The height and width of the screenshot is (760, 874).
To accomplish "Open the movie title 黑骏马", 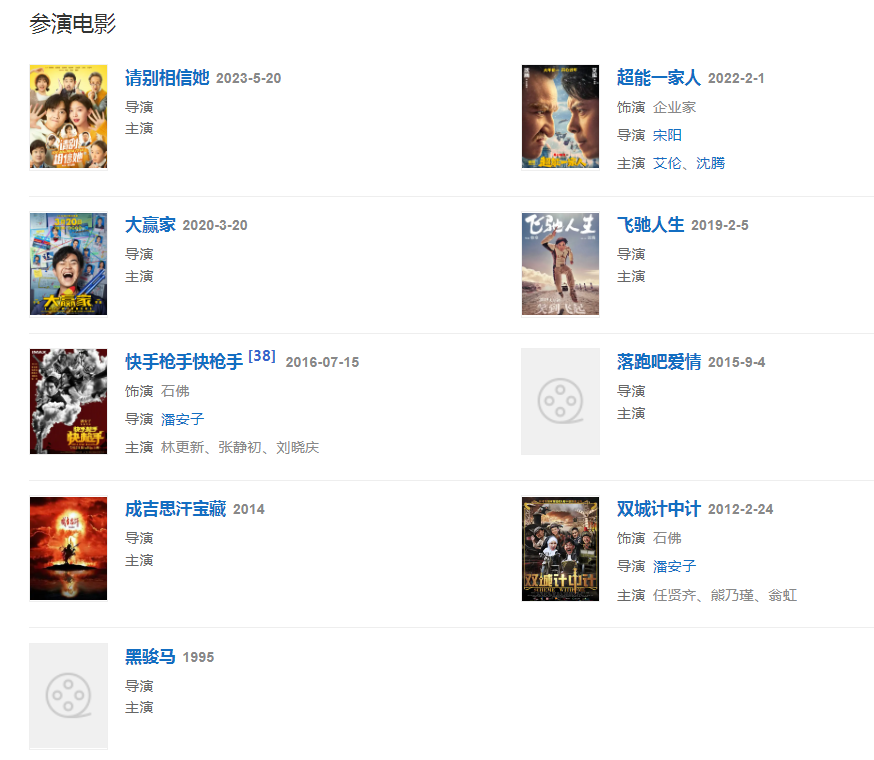I will click(150, 657).
